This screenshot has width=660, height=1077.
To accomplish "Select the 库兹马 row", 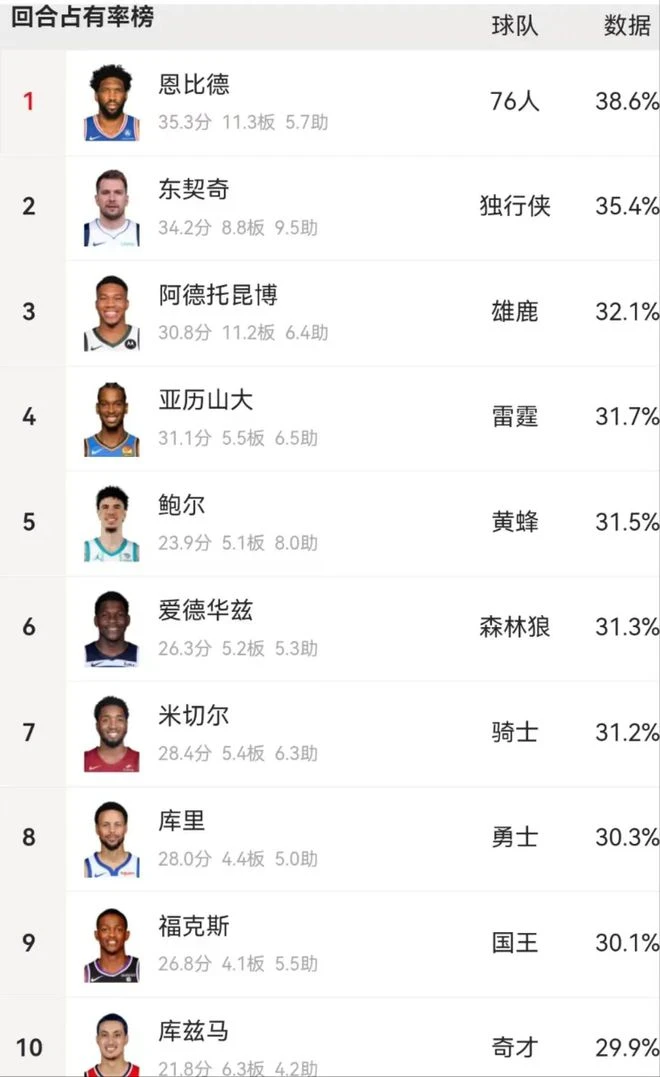I will pyautogui.click(x=330, y=1036).
